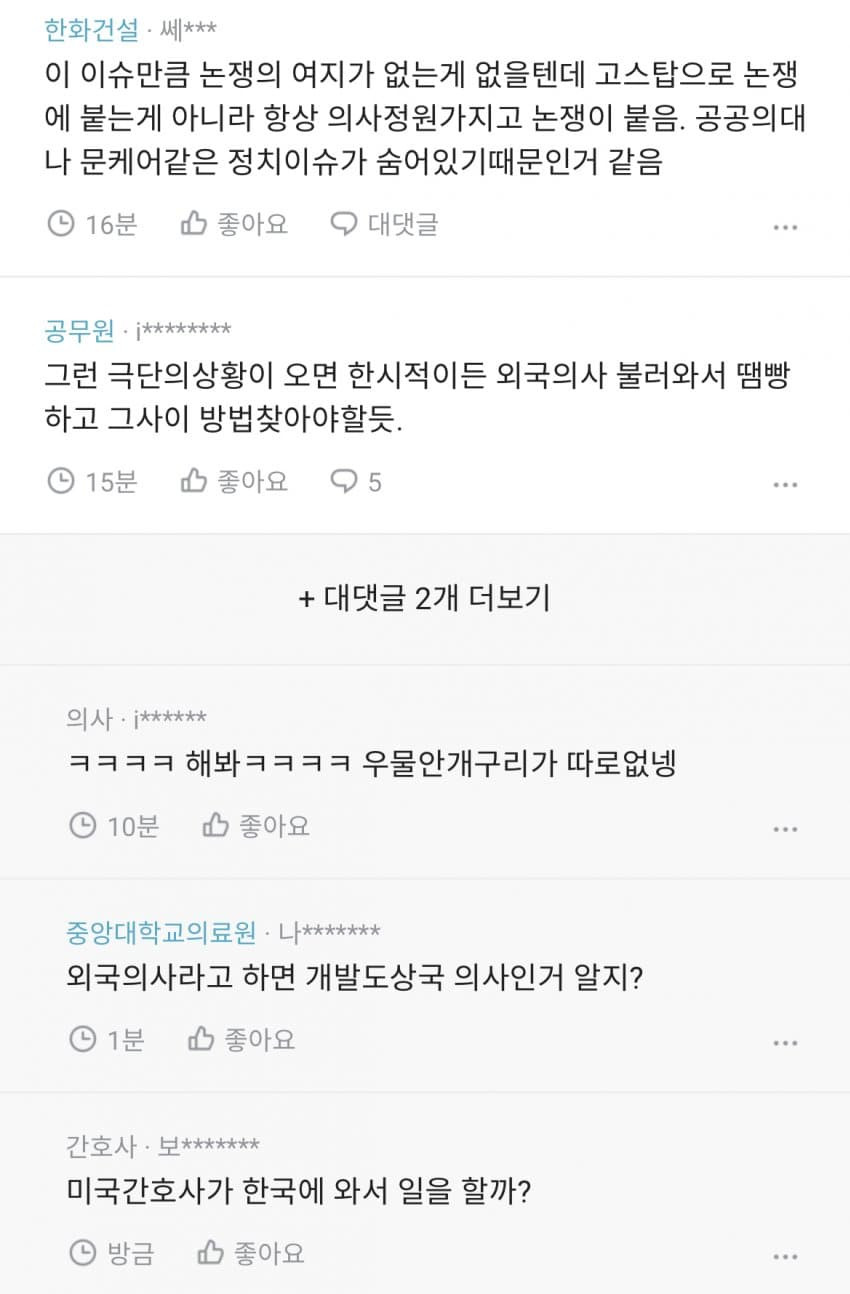The width and height of the screenshot is (850, 1294).
Task: Open overflow menu on 의사 reply
Action: [x=785, y=829]
